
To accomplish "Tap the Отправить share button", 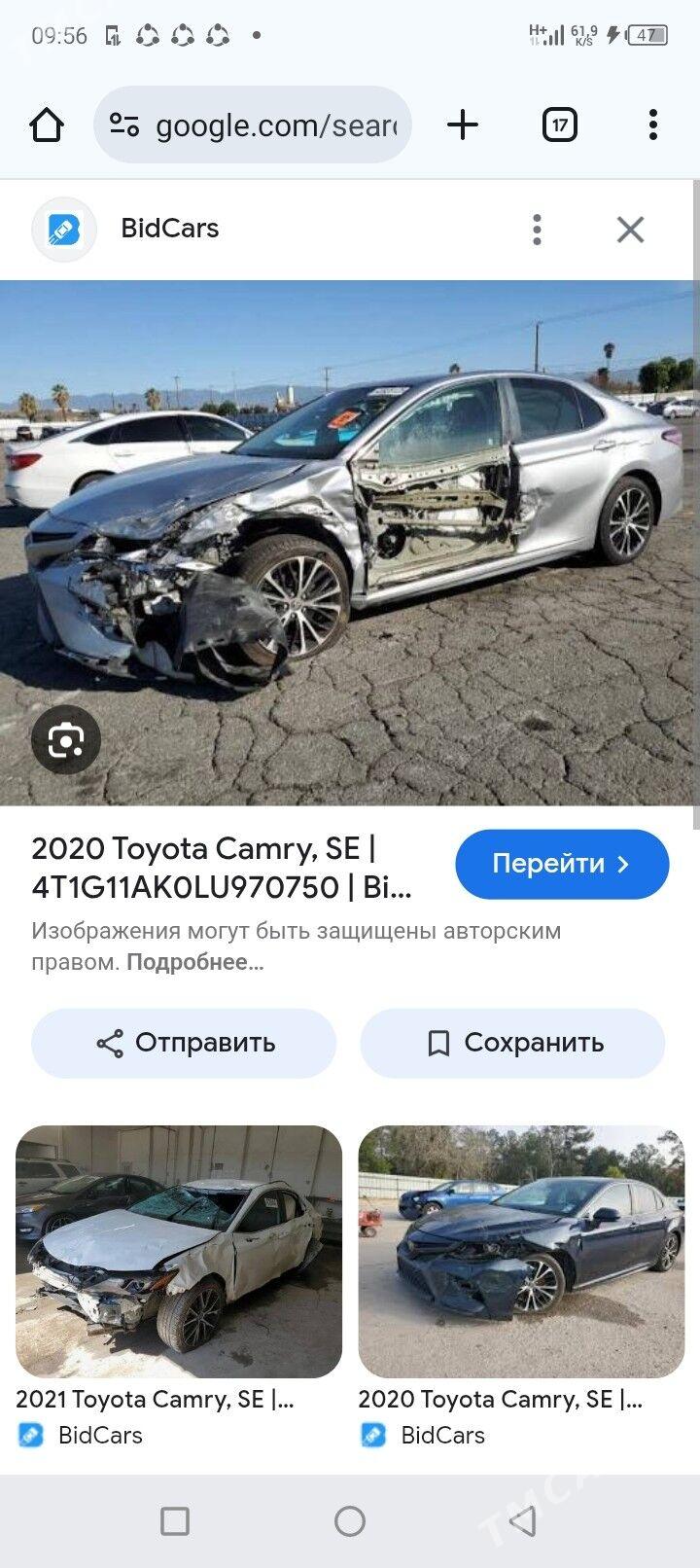I will coord(183,1043).
